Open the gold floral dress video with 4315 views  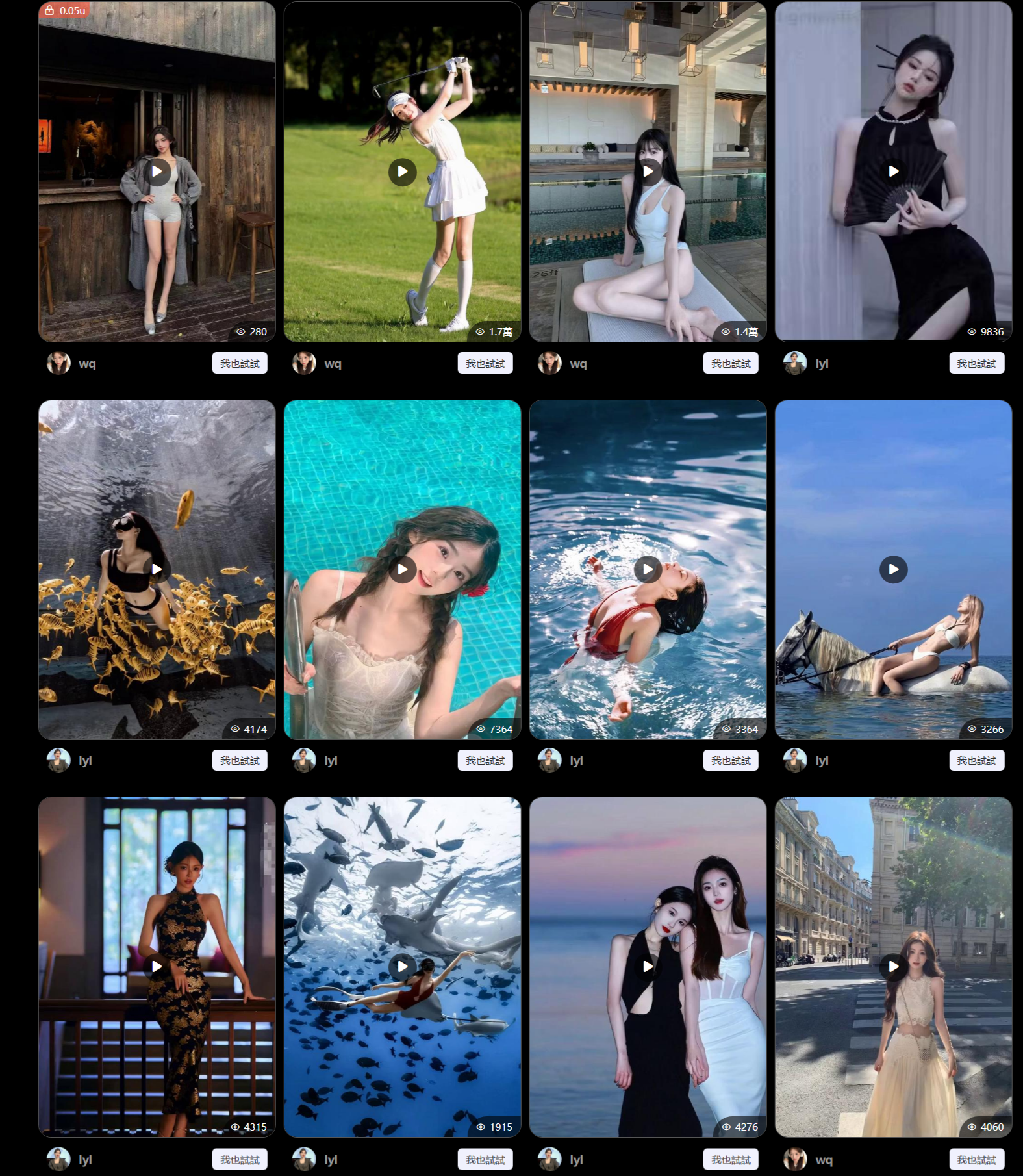(157, 966)
